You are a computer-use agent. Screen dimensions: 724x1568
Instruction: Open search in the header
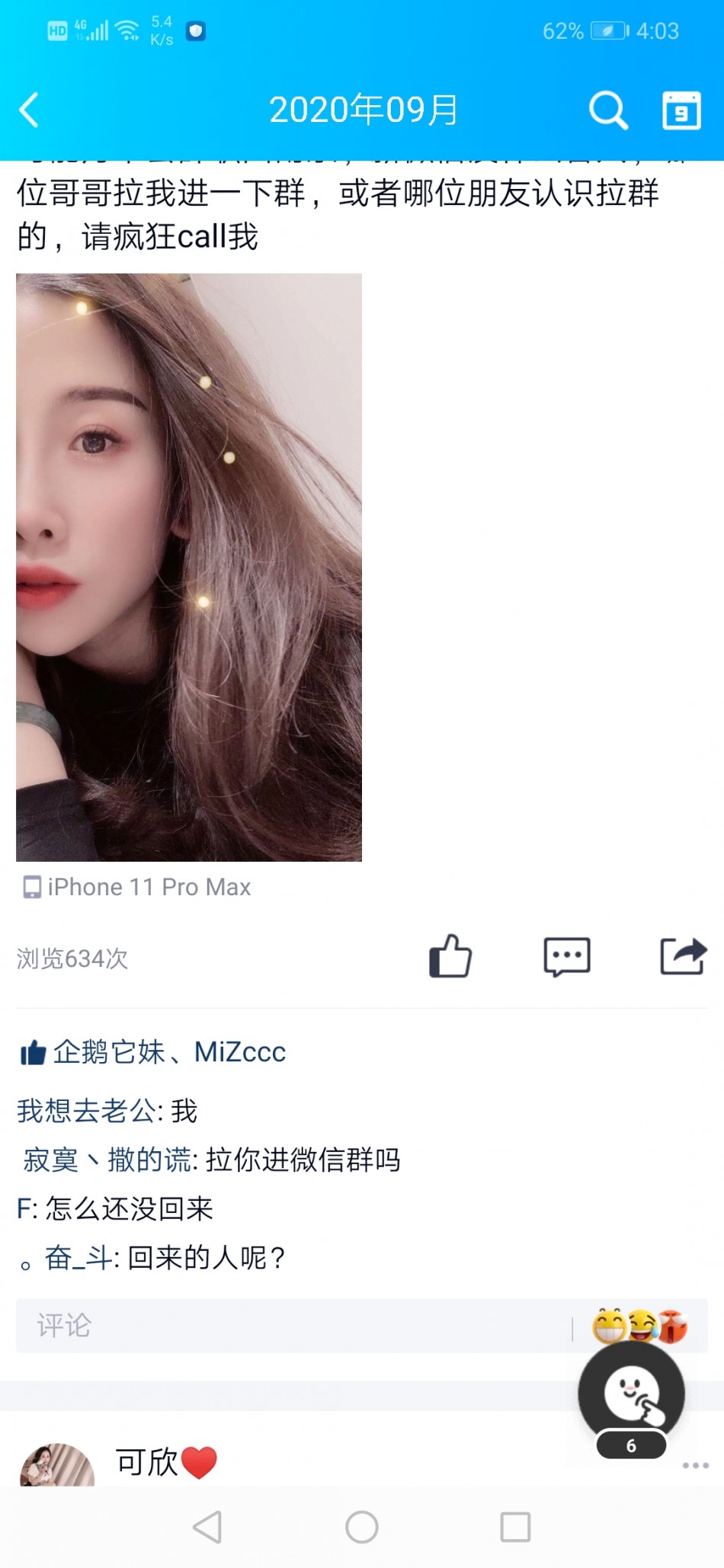[x=608, y=111]
